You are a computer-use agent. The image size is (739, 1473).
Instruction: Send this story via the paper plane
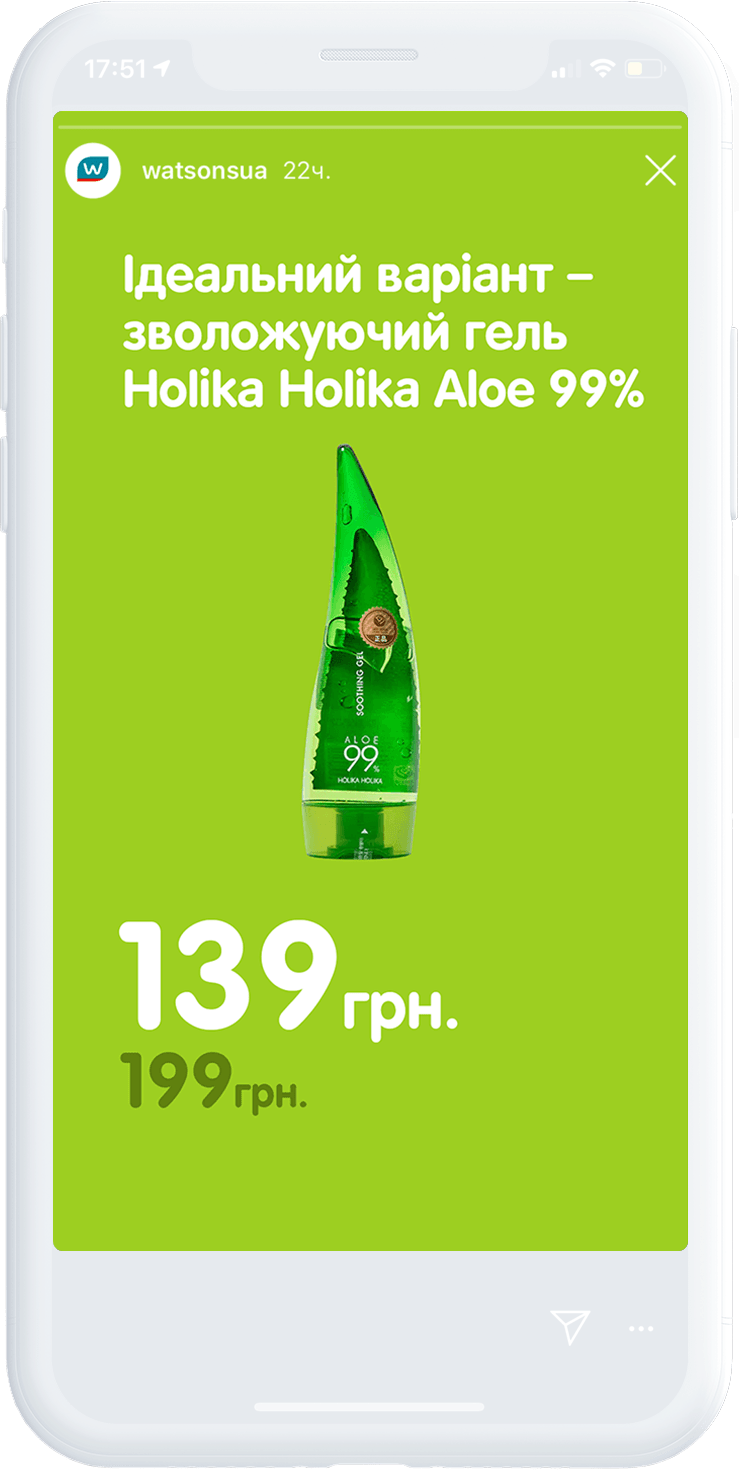tap(570, 1327)
